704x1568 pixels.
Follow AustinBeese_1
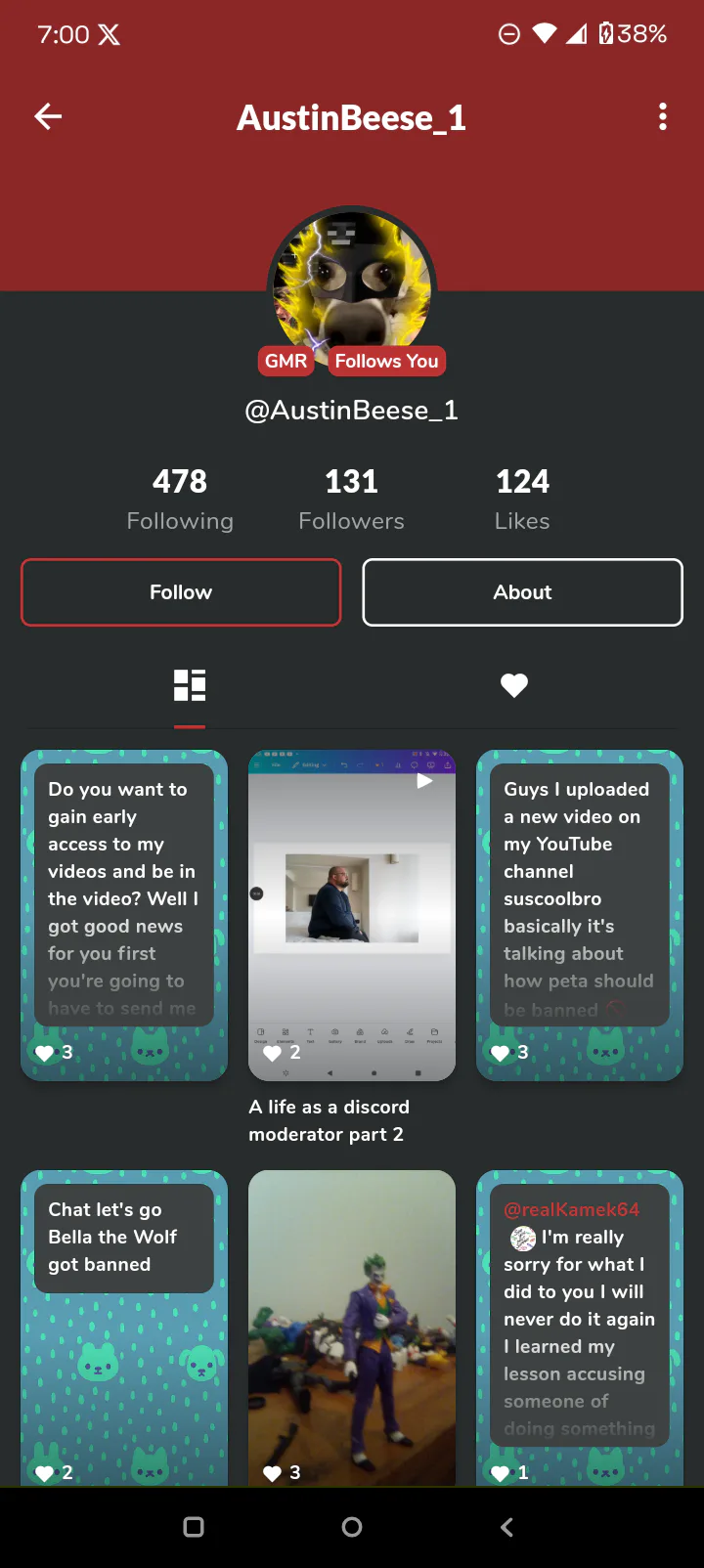point(181,592)
